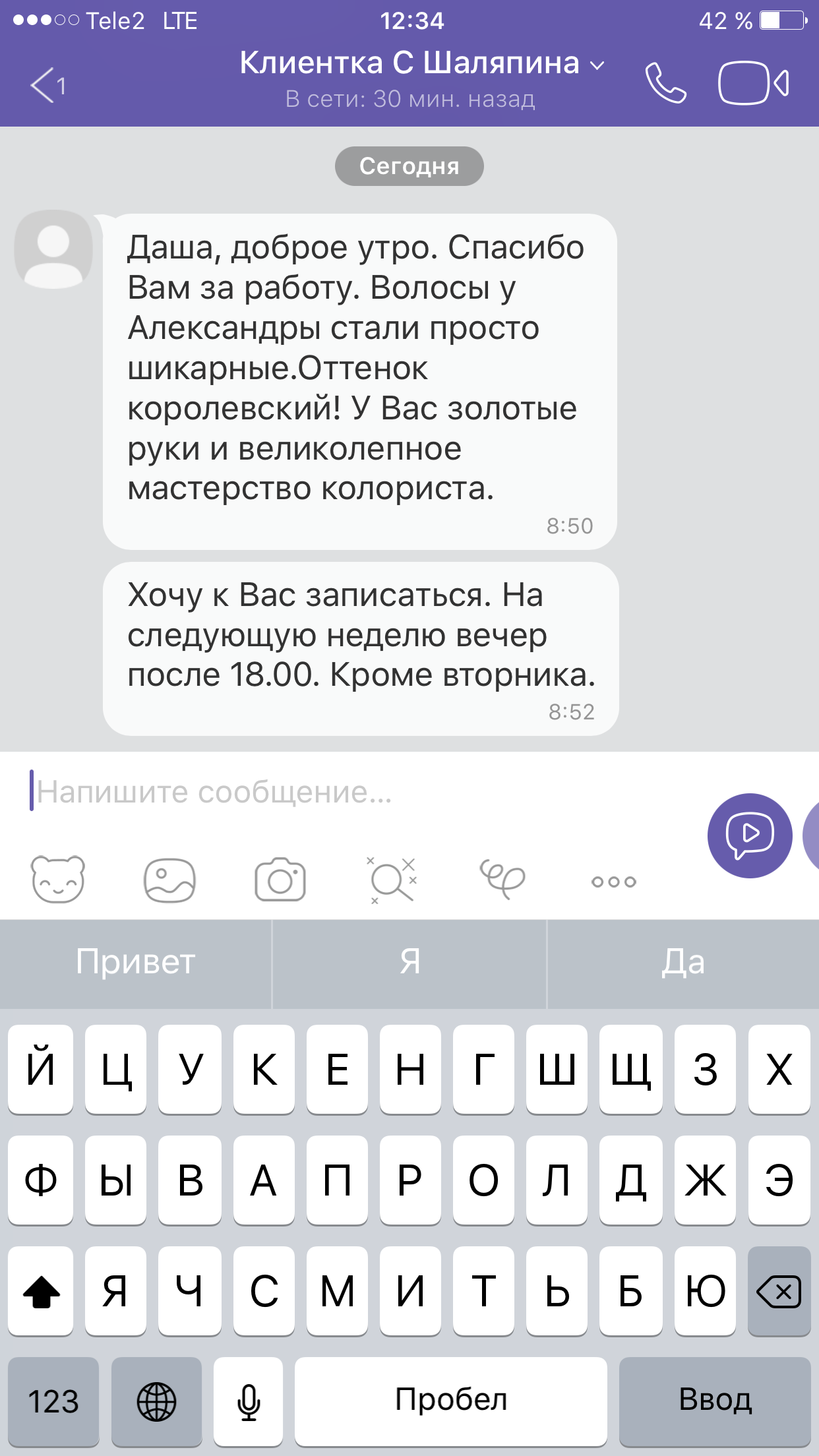Image resolution: width=819 pixels, height=1456 pixels.
Task: Record an instant video message
Action: tap(750, 835)
